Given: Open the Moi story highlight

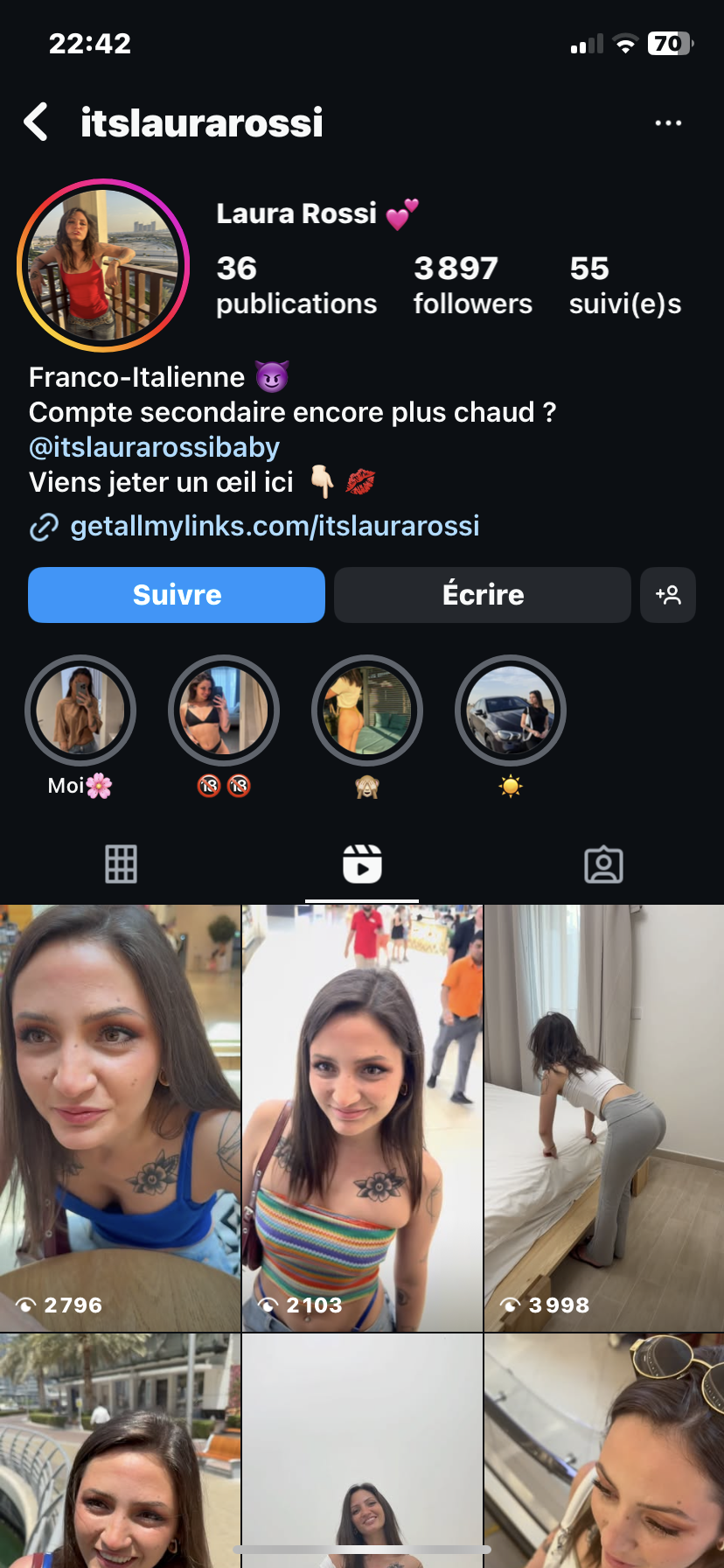Looking at the screenshot, I should coord(80,710).
